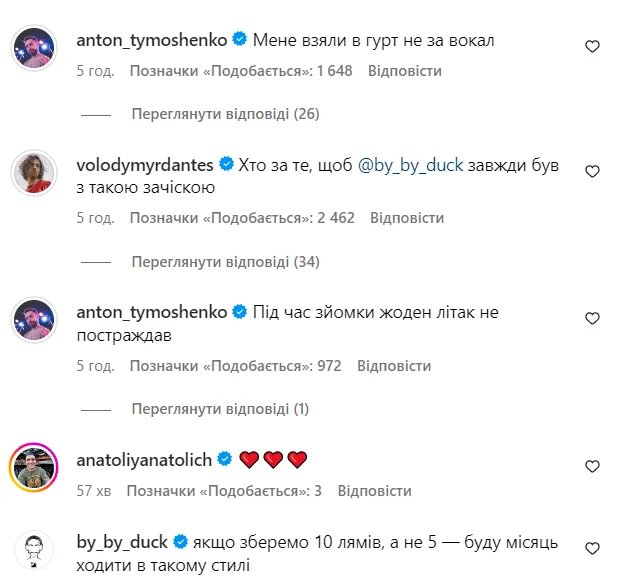
Task: View 26 replies to anton_tymoshenko's first comment
Action: [225, 114]
